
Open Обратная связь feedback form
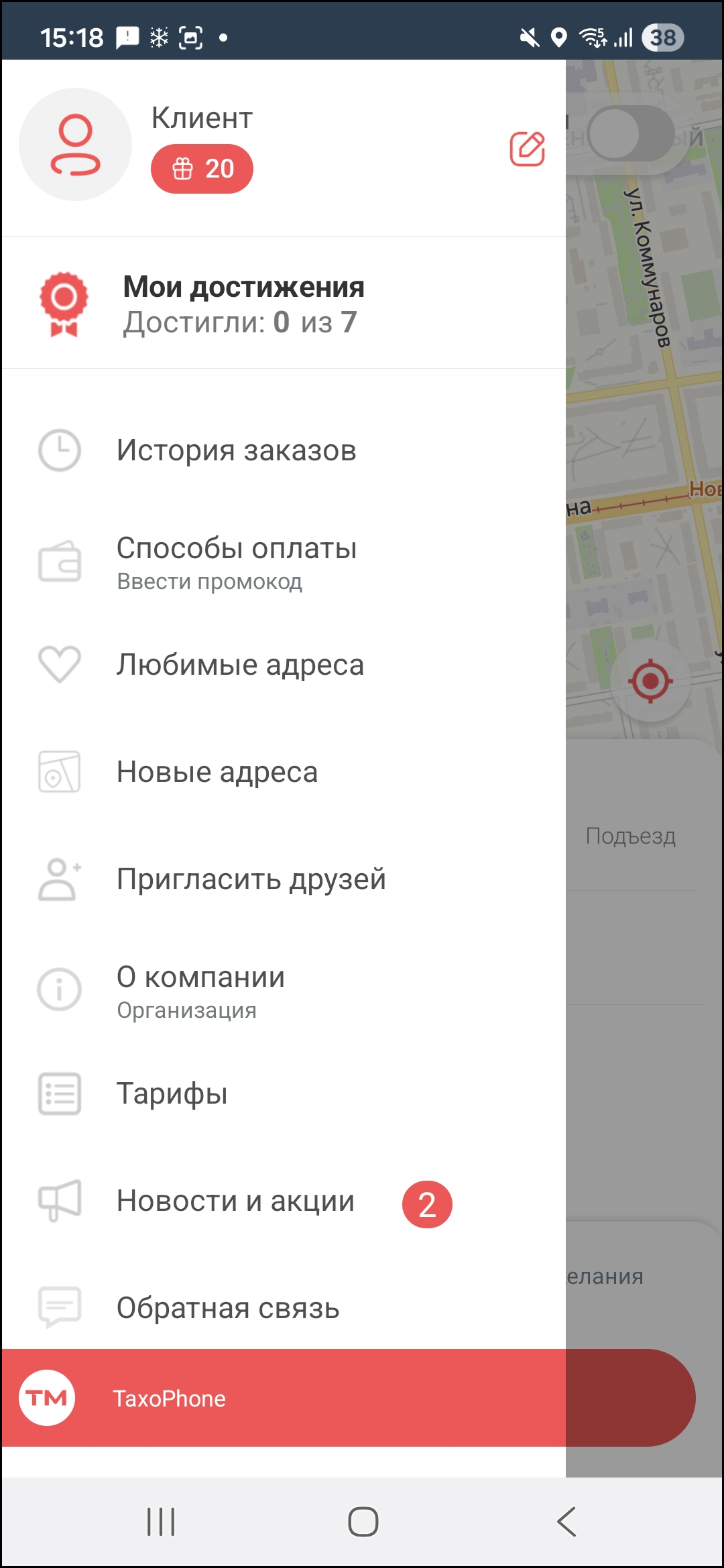click(x=228, y=1308)
